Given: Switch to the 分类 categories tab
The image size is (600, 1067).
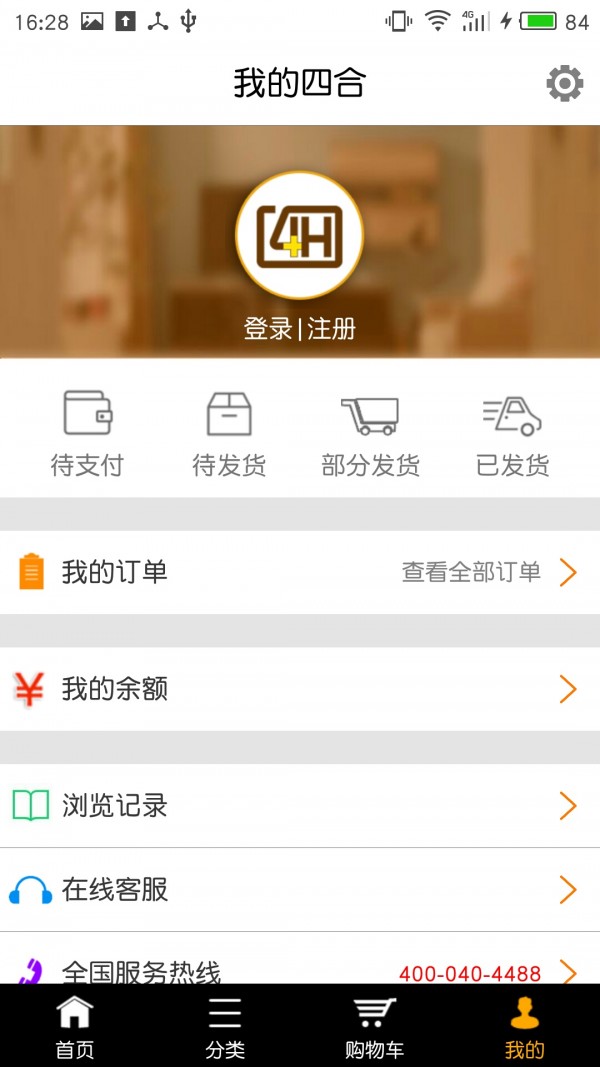Looking at the screenshot, I should (x=225, y=1026).
